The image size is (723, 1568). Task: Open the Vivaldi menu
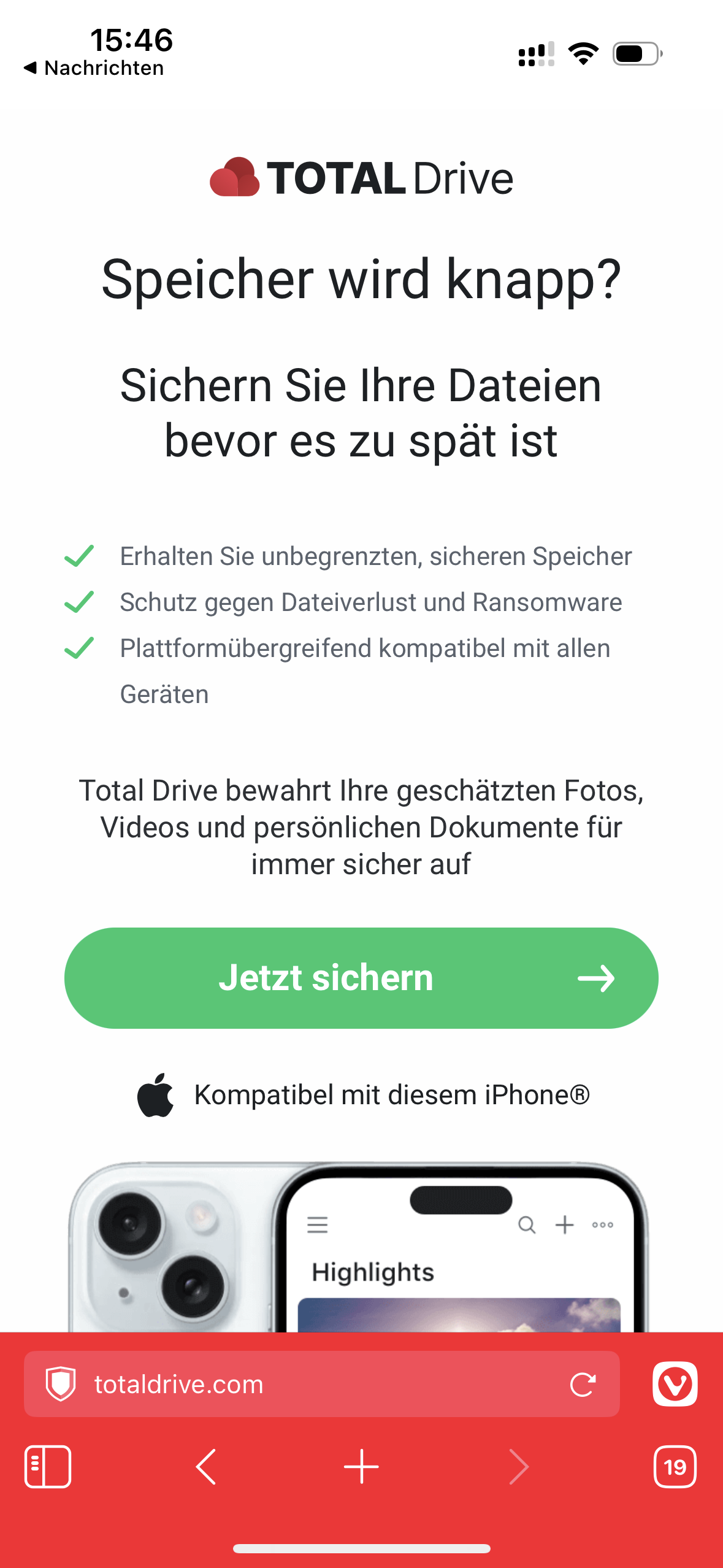(675, 1384)
